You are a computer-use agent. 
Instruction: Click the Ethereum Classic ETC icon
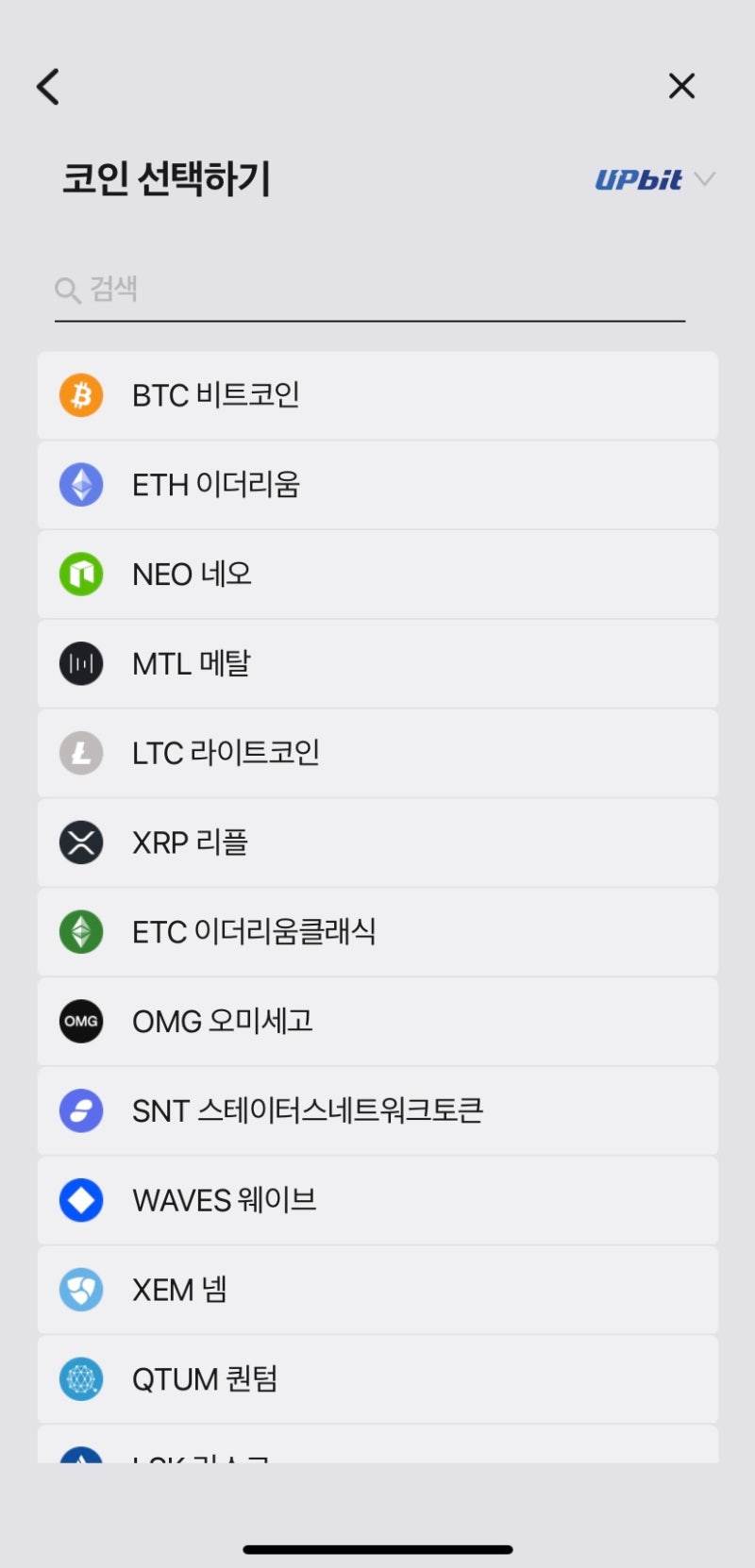point(80,931)
